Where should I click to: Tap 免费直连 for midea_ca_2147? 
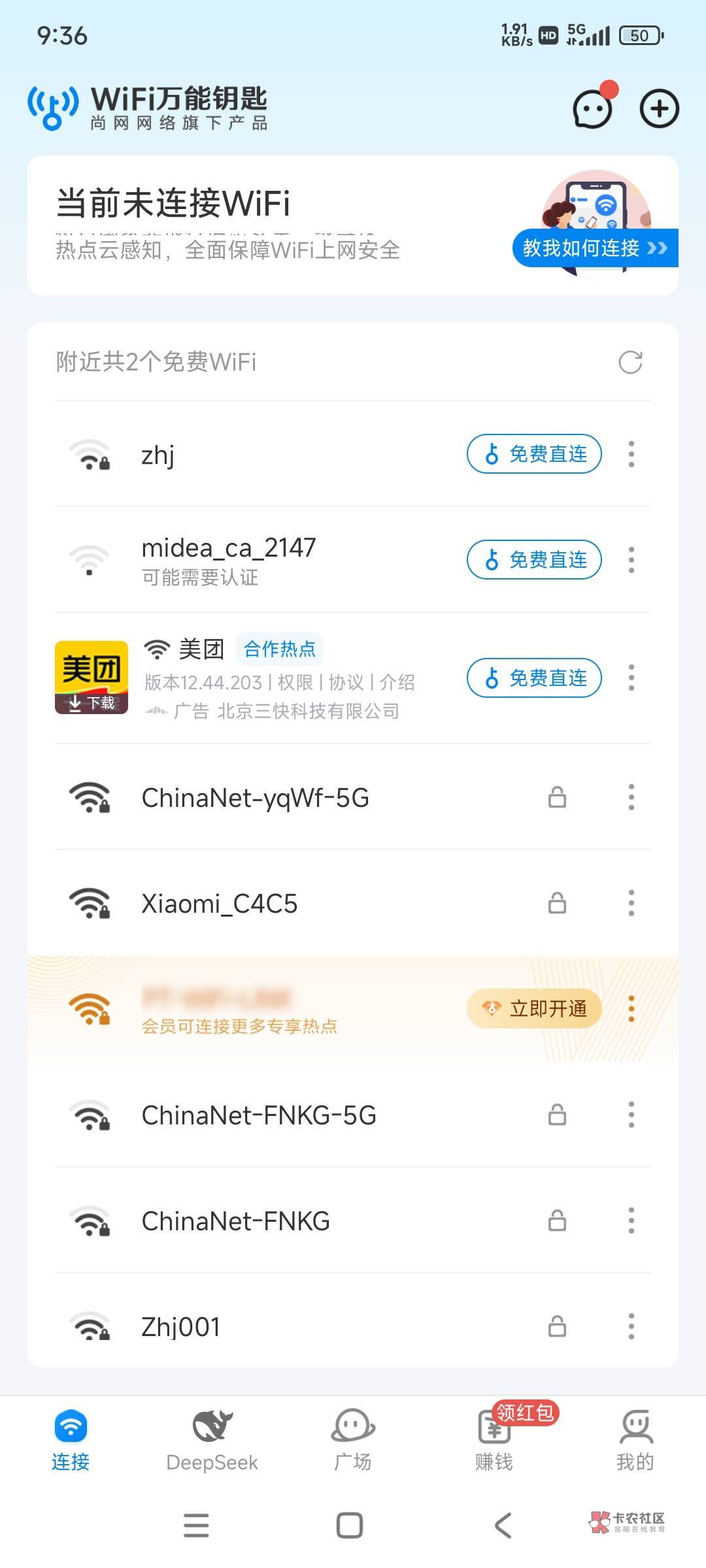tap(534, 560)
